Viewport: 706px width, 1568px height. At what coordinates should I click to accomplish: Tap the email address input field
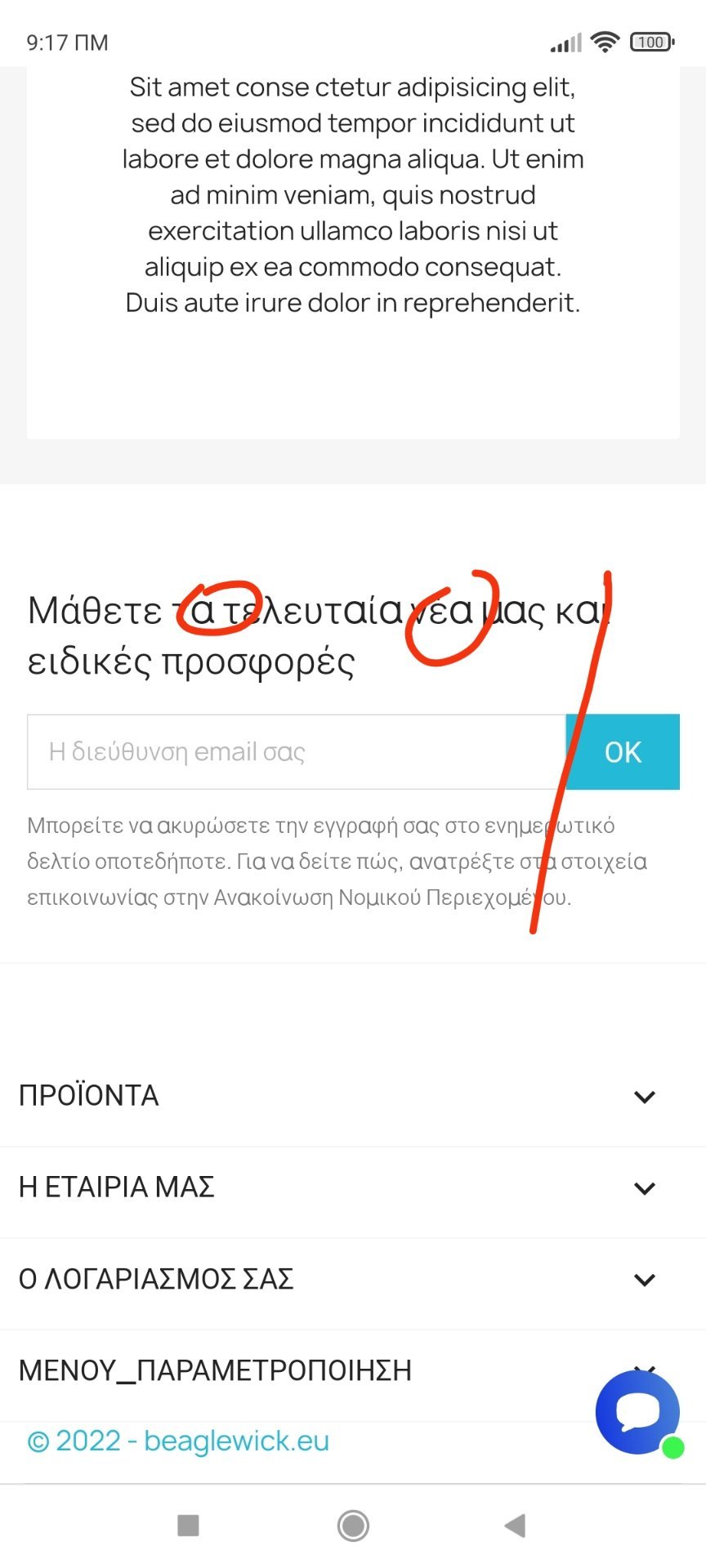(x=294, y=751)
